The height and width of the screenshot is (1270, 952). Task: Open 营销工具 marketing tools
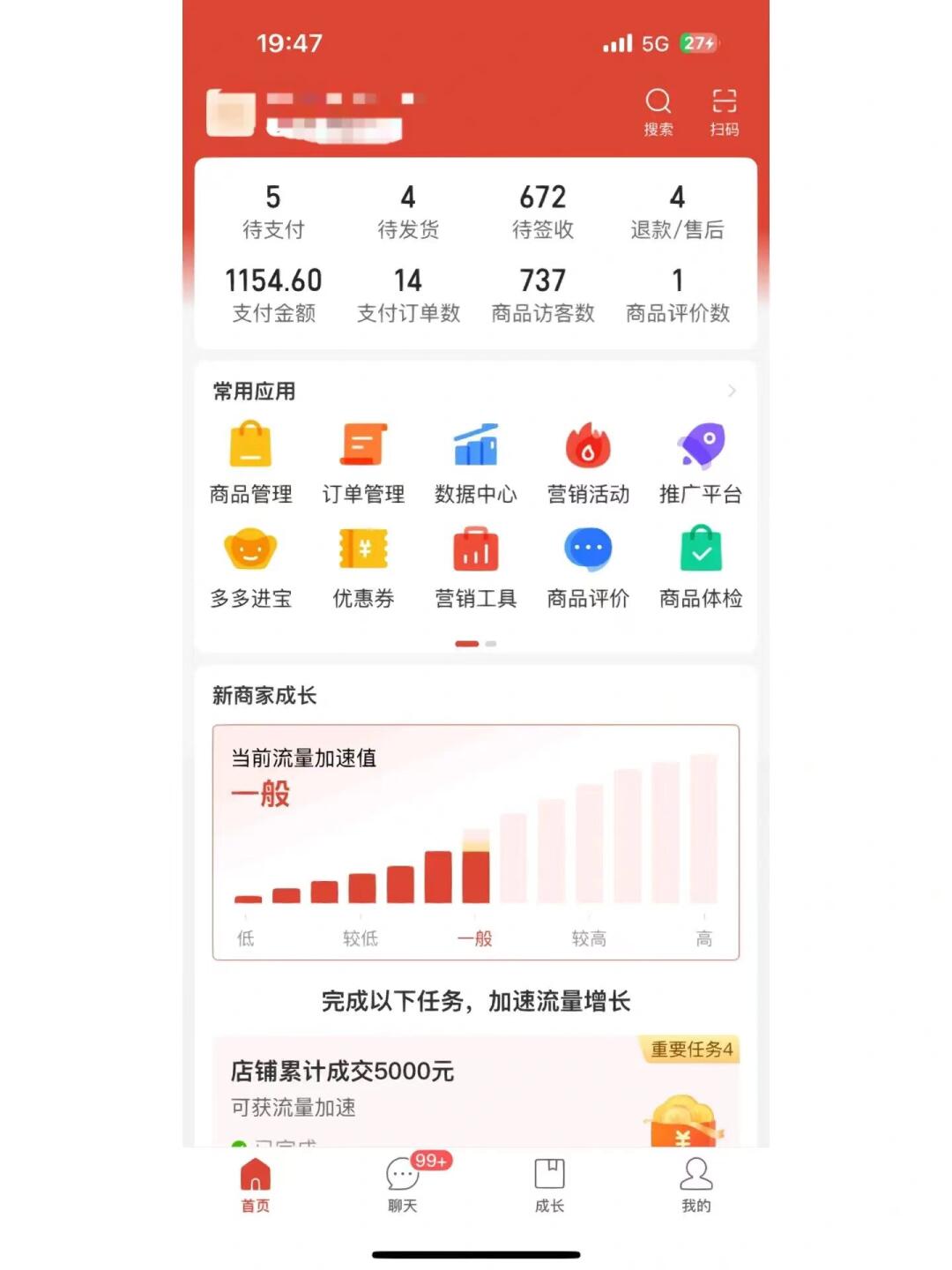(x=476, y=567)
